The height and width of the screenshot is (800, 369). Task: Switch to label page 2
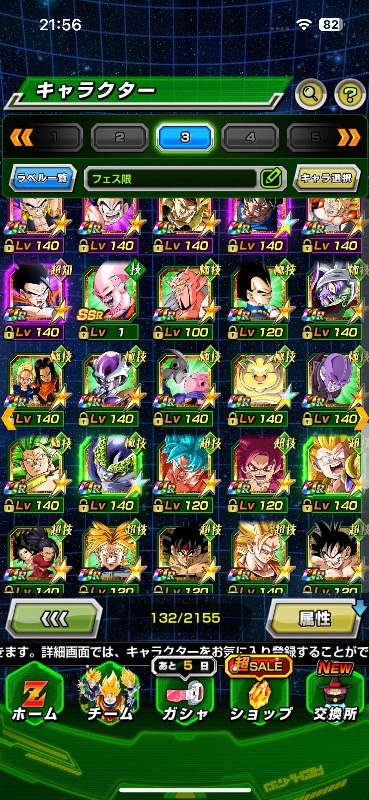pos(119,137)
